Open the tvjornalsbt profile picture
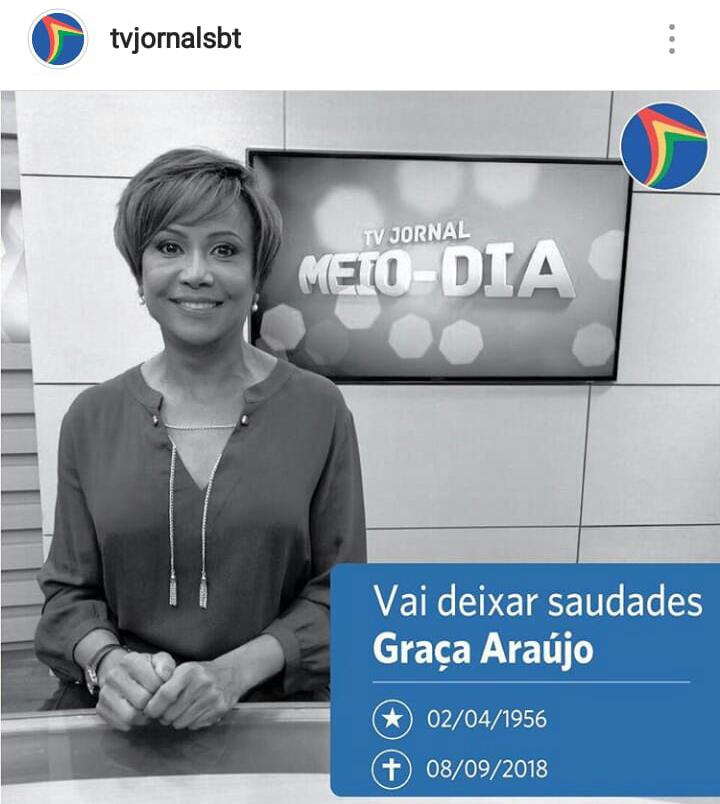The image size is (720, 804). pos(58,40)
